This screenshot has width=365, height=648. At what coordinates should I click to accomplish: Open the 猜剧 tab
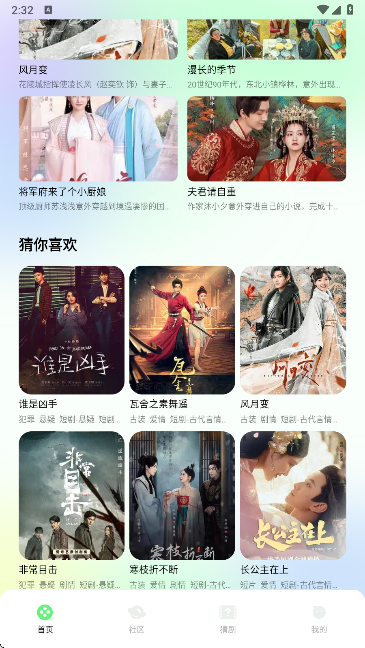[x=228, y=619]
